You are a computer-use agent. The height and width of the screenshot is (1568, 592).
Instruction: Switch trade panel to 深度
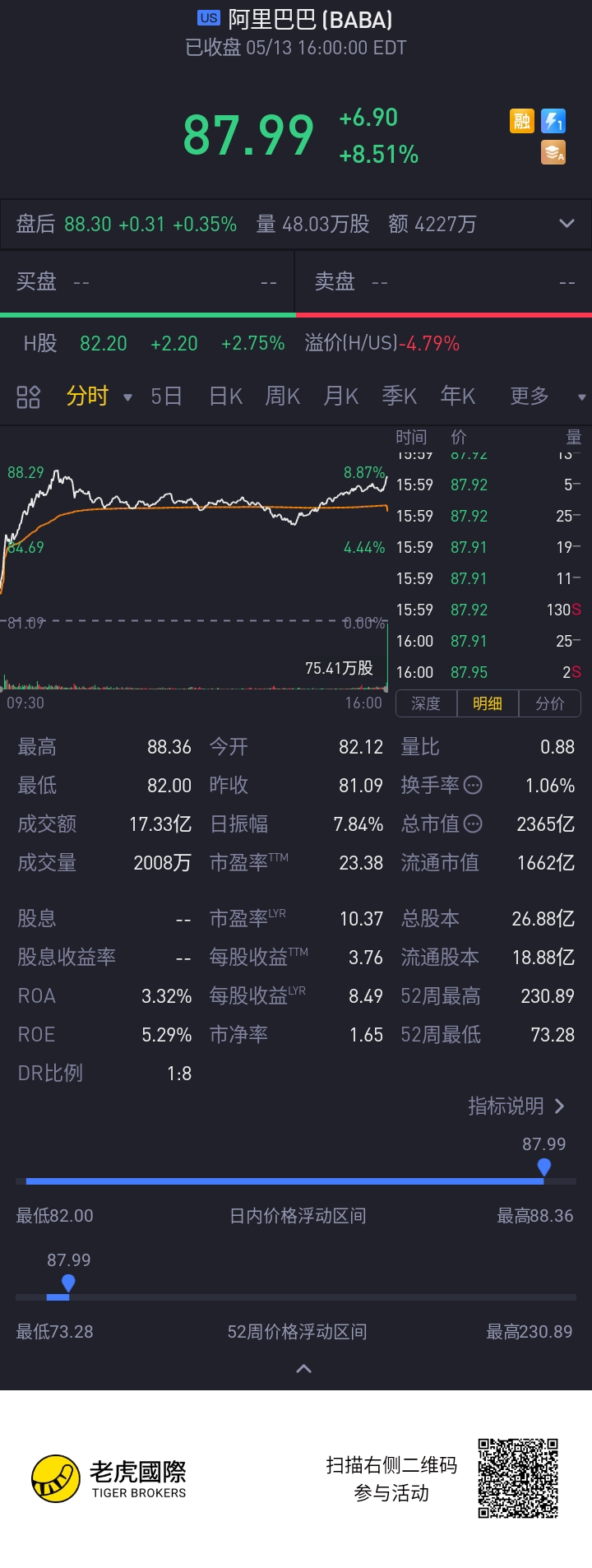click(426, 703)
